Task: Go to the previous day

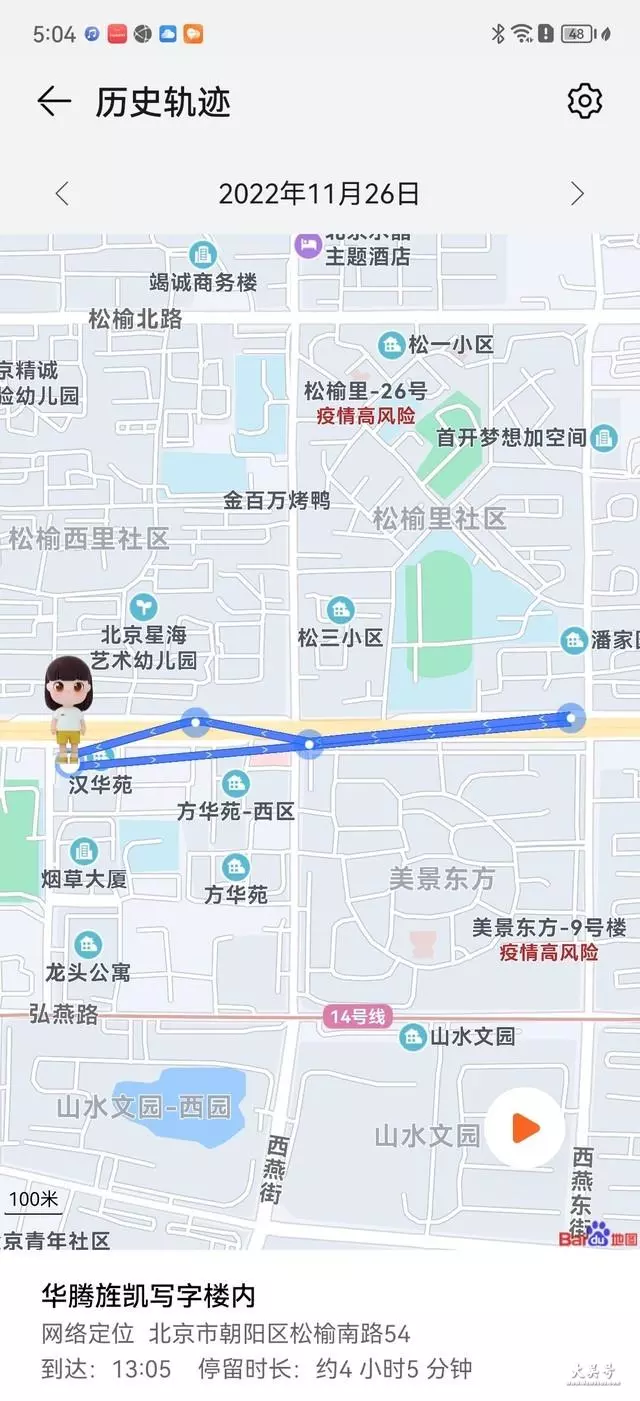Action: tap(62, 193)
